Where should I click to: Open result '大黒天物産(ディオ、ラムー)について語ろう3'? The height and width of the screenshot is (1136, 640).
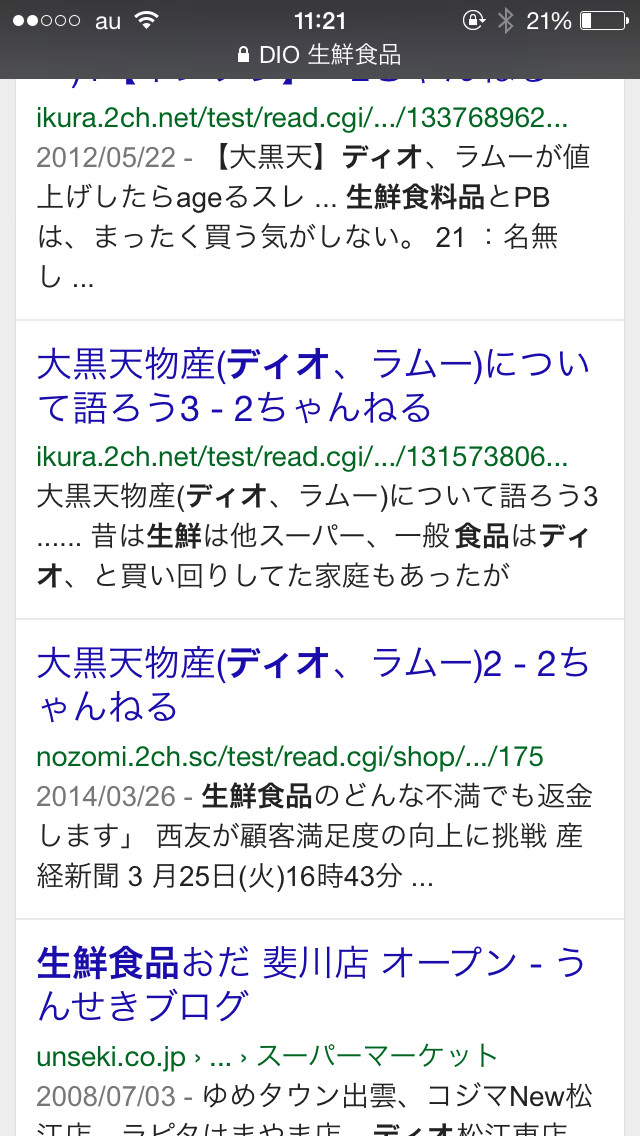[312, 386]
